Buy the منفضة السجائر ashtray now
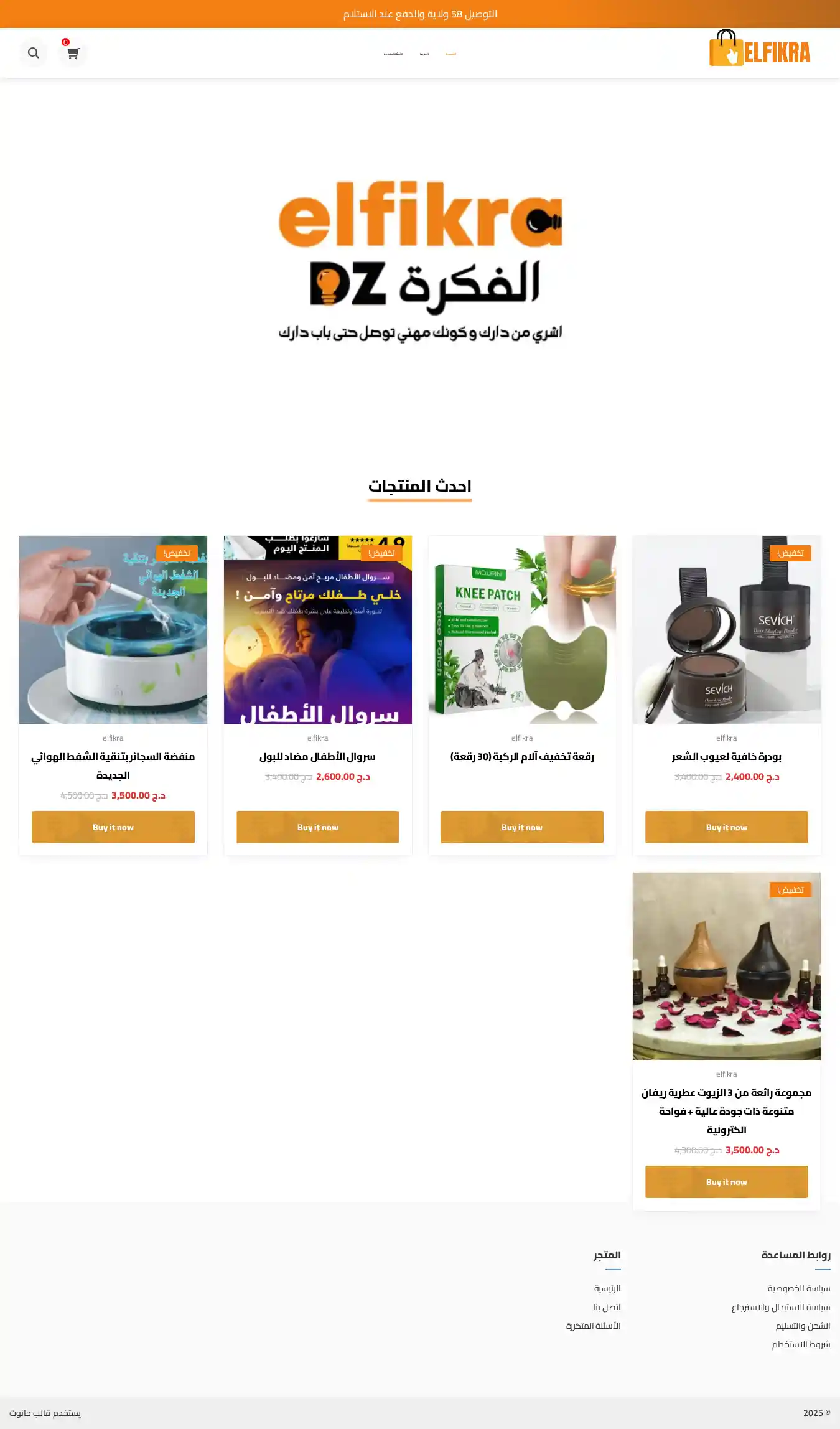The width and height of the screenshot is (840, 1429). pyautogui.click(x=113, y=827)
